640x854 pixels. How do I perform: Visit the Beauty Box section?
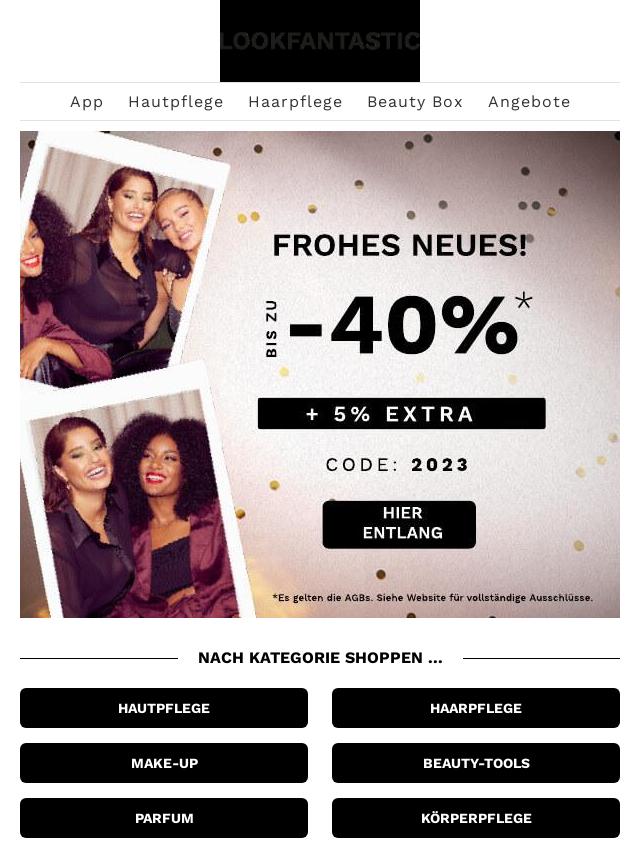415,102
